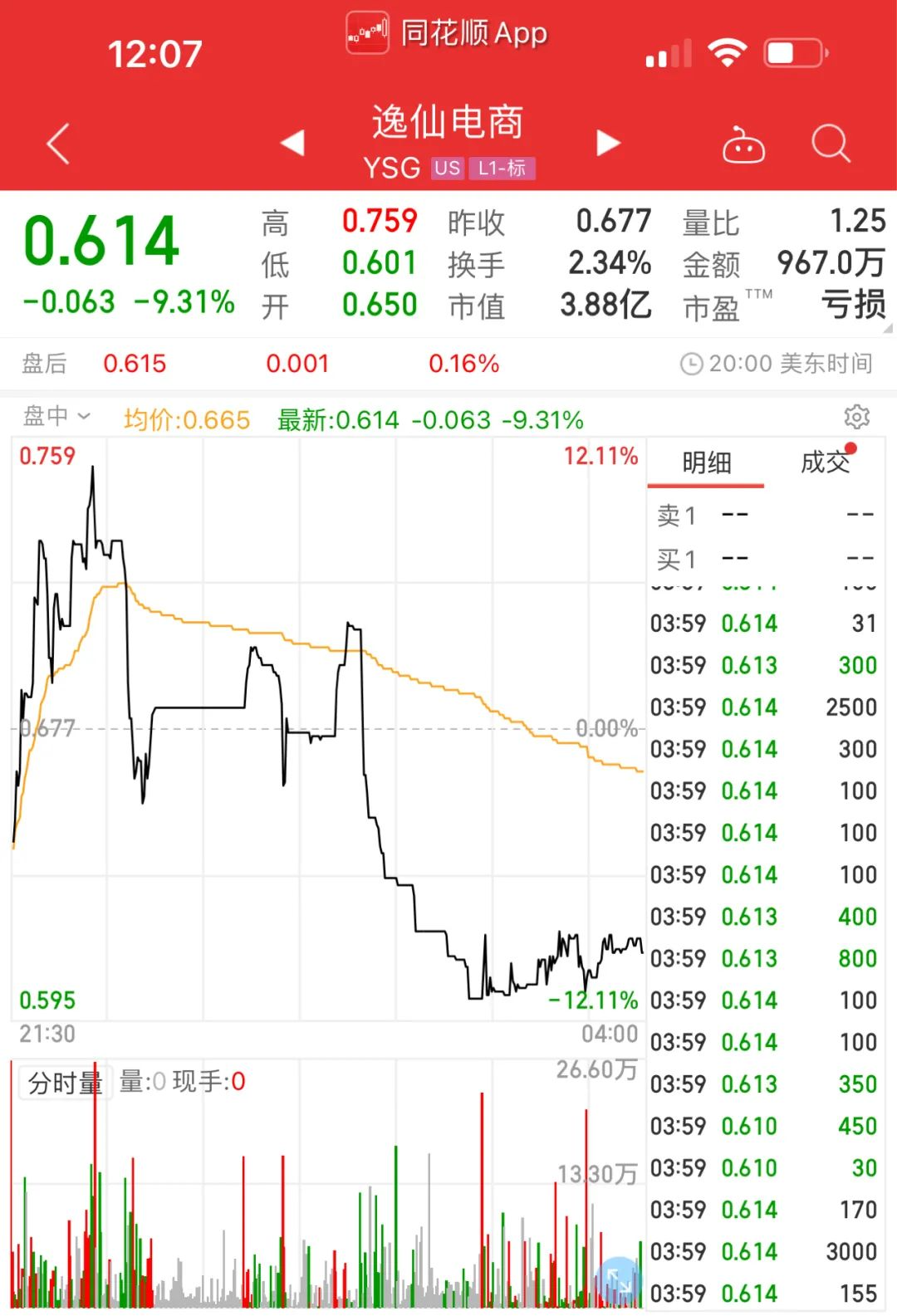Open chart settings gear
897x1316 pixels.
pyautogui.click(x=856, y=417)
